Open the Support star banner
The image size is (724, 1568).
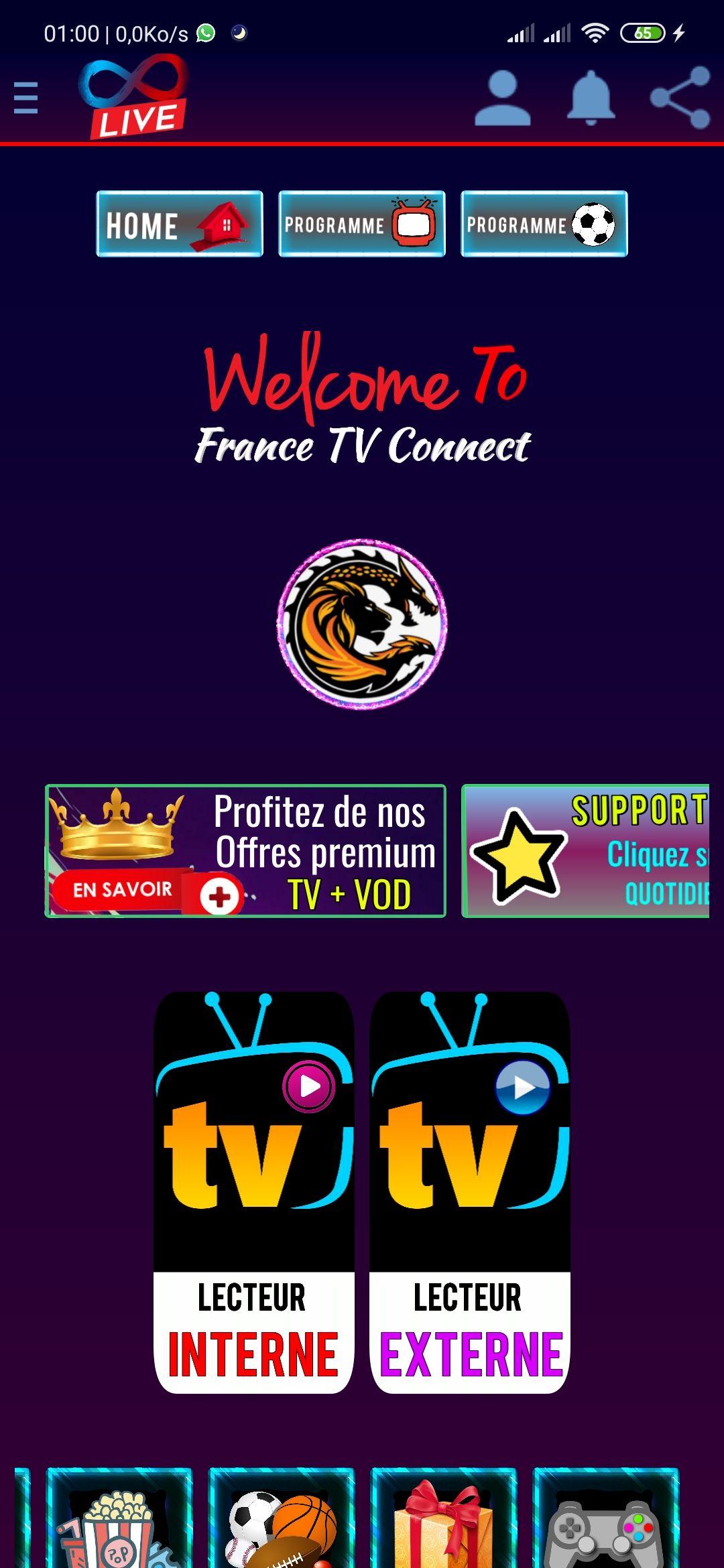coord(585,850)
